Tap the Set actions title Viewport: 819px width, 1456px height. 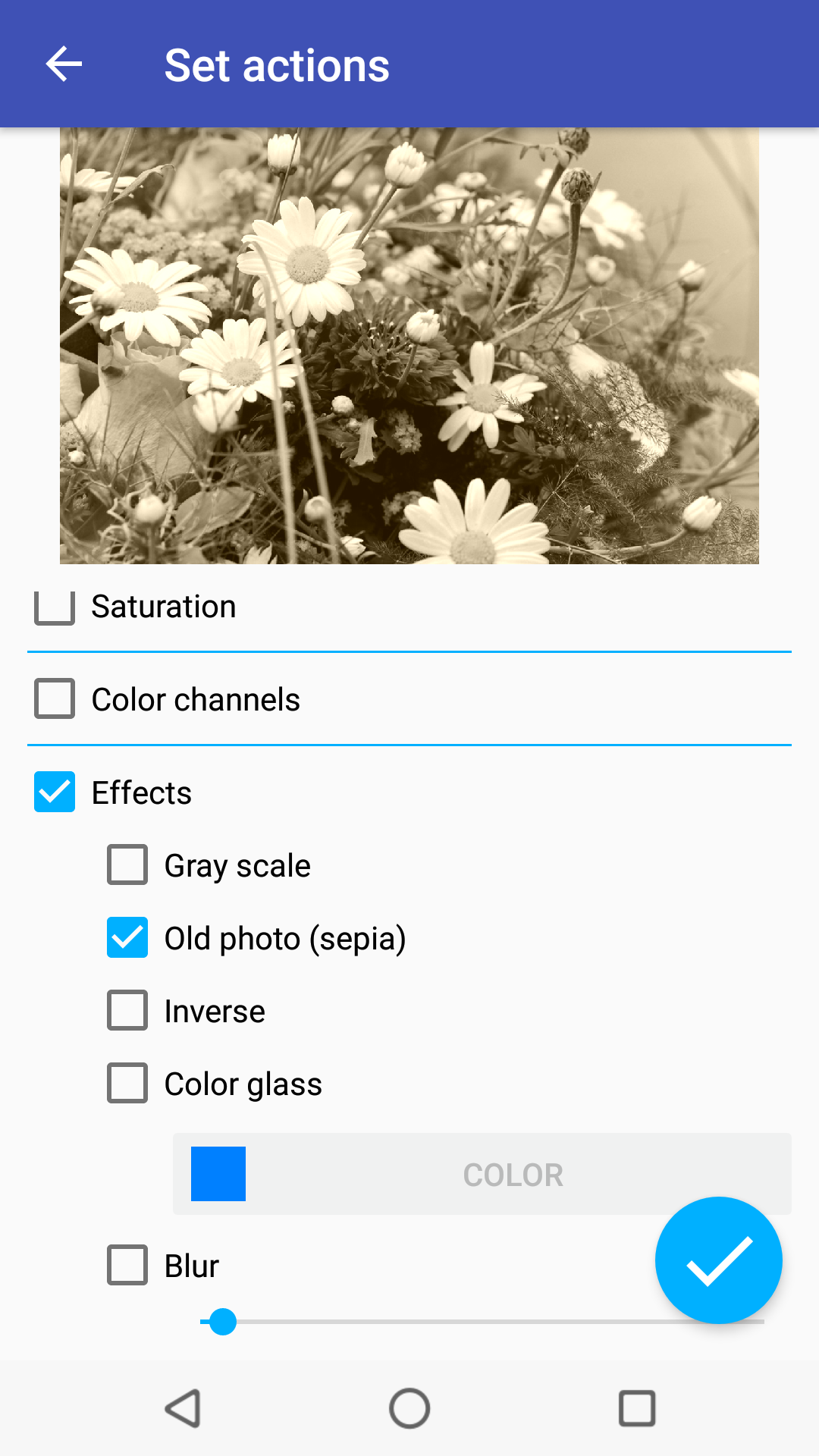click(277, 64)
